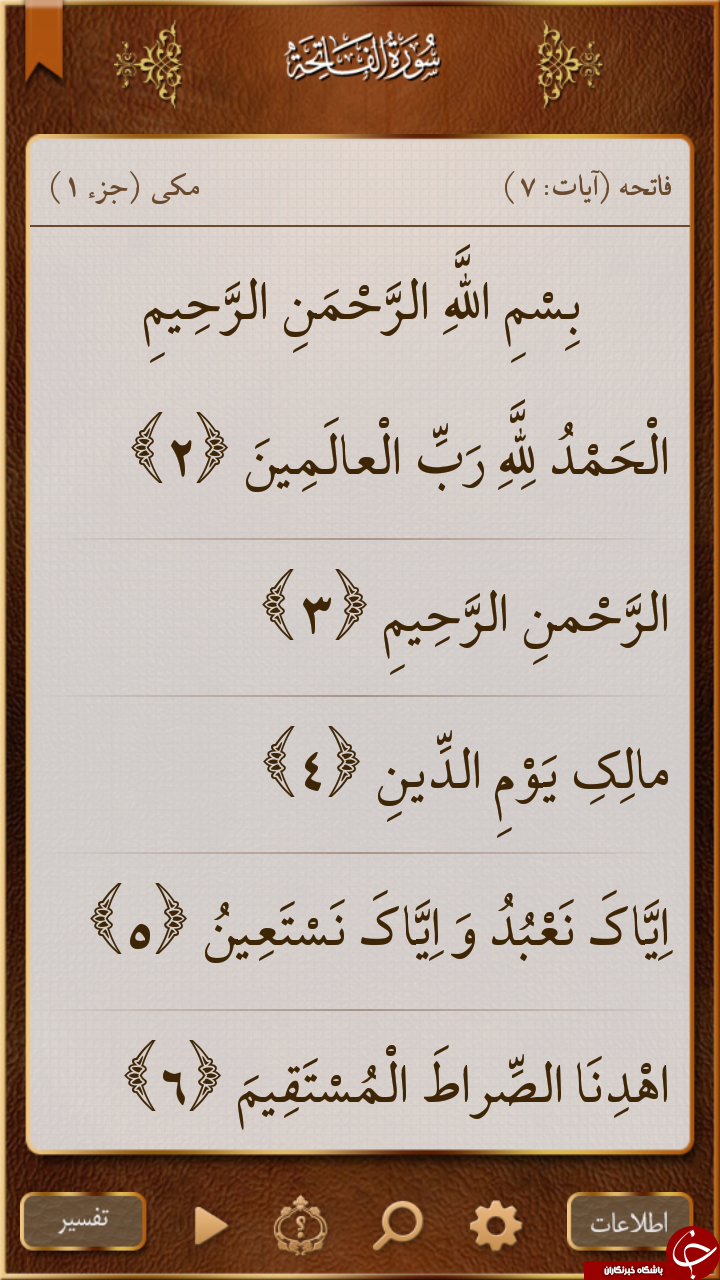720x1280 pixels.
Task: Select verse 2 (الحمد لله رب العالمین)
Action: click(x=360, y=462)
